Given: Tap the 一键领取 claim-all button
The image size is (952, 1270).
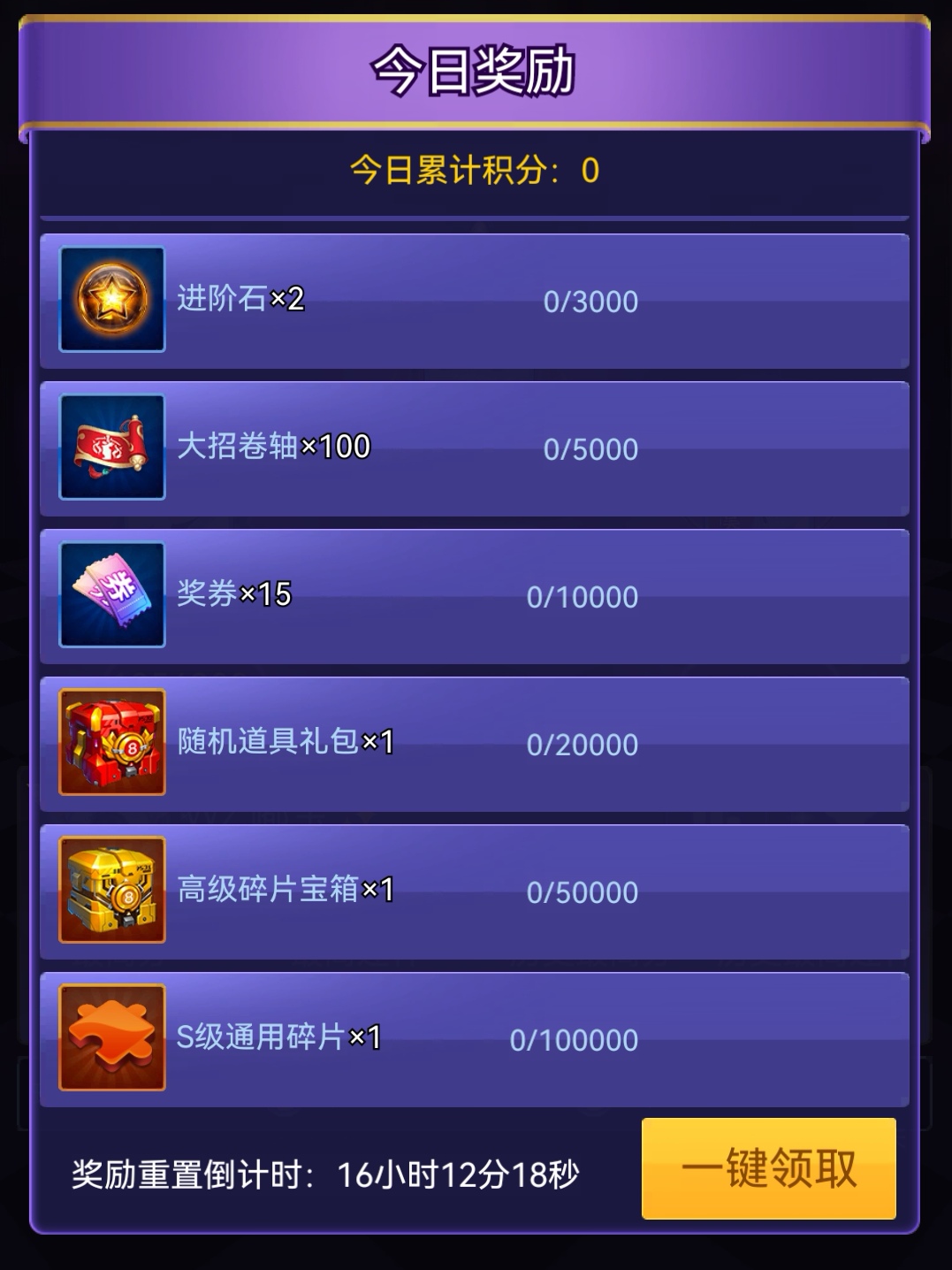Looking at the screenshot, I should 768,1168.
